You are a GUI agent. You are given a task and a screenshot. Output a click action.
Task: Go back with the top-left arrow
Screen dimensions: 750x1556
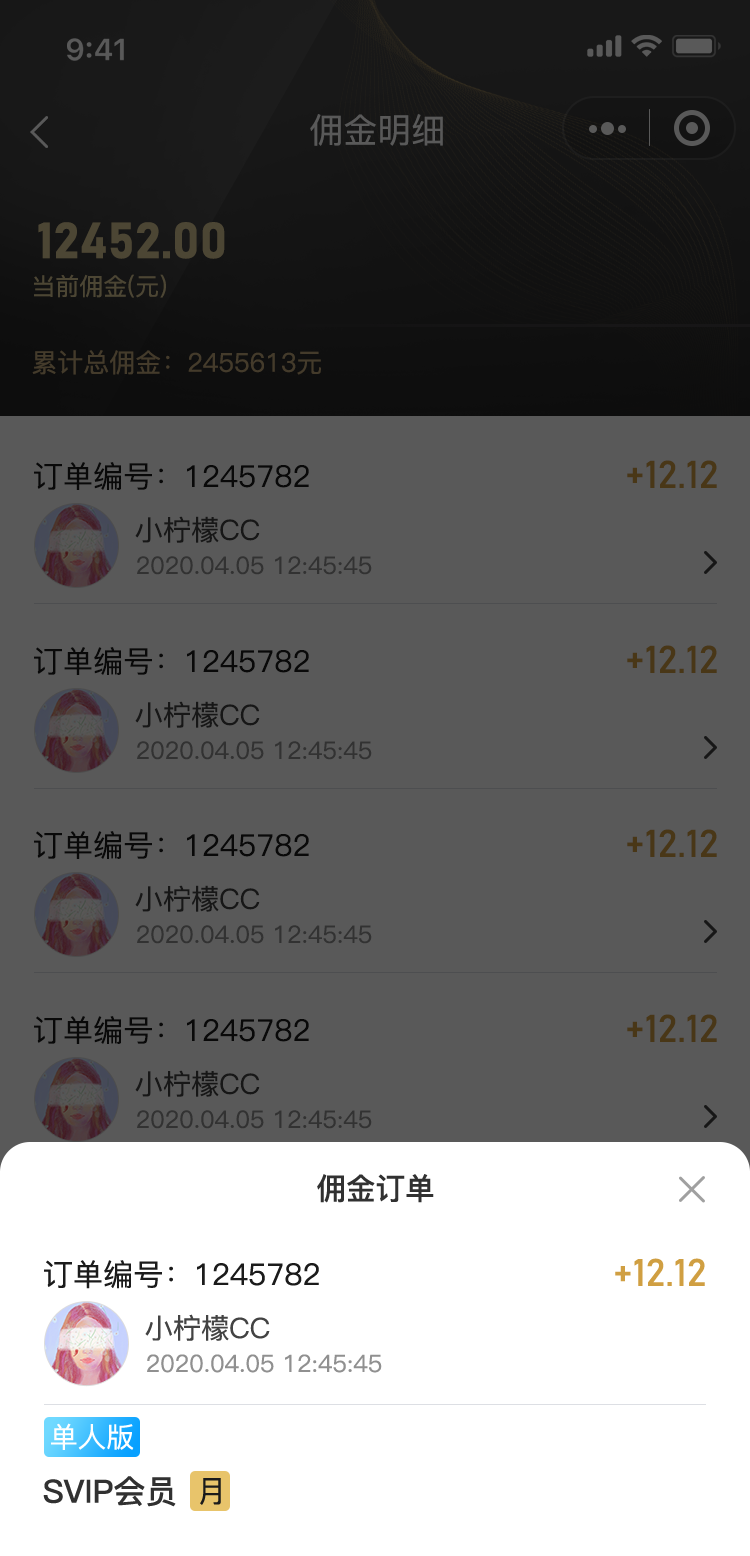click(40, 131)
